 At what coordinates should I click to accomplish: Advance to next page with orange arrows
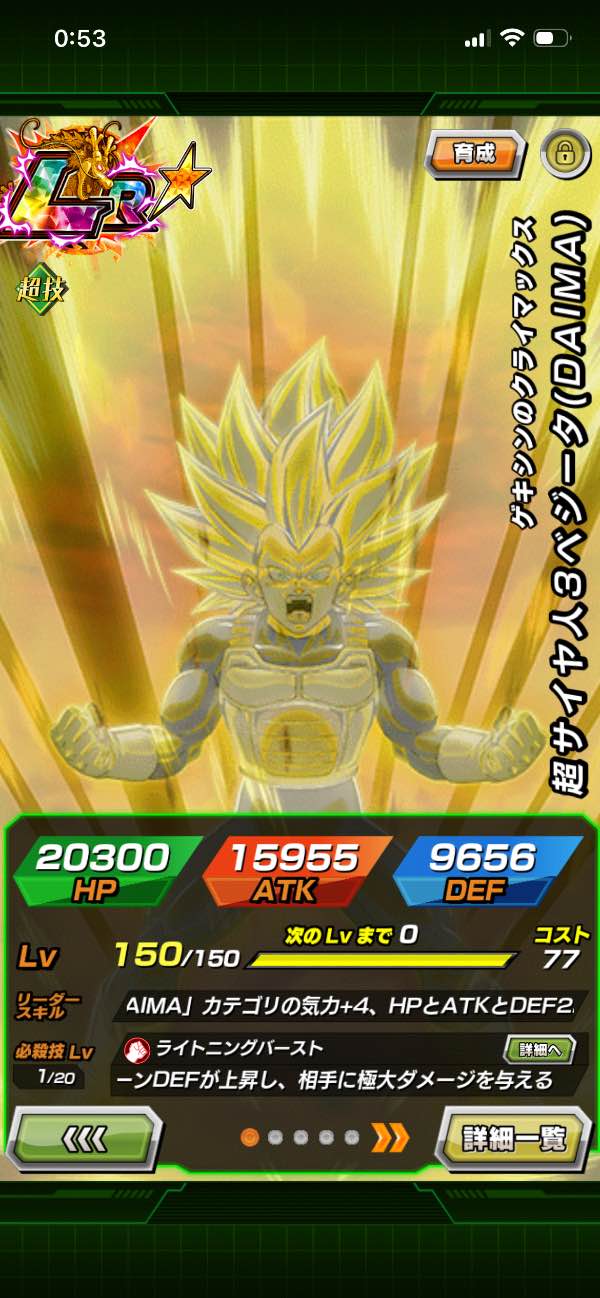click(x=391, y=1137)
